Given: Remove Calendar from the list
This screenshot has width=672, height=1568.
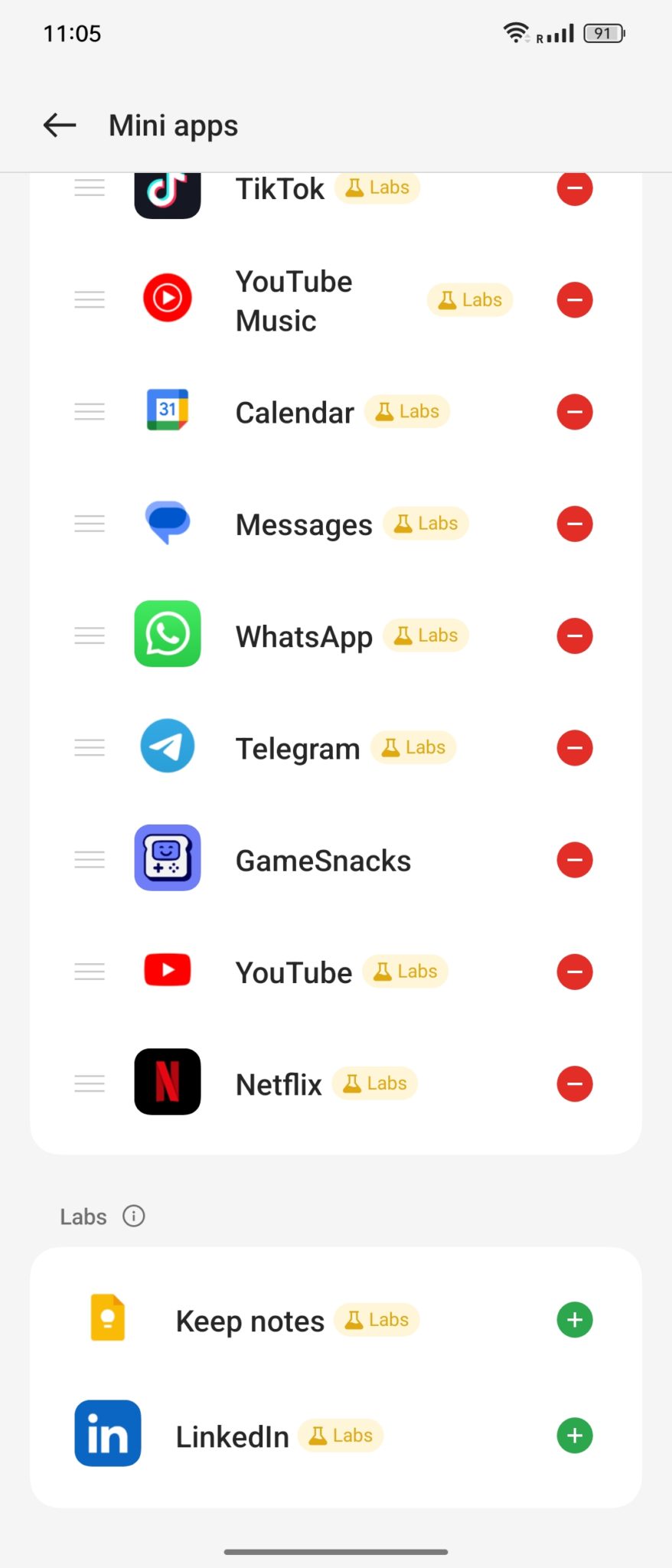Looking at the screenshot, I should click(575, 412).
